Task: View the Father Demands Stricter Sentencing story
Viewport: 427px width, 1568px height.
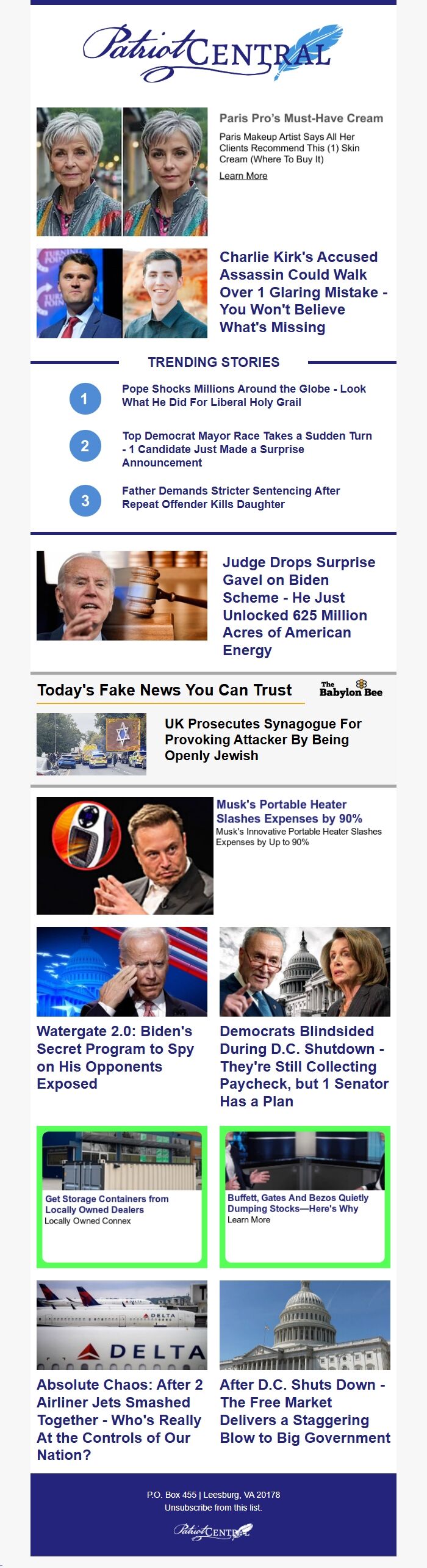Action: click(x=231, y=498)
